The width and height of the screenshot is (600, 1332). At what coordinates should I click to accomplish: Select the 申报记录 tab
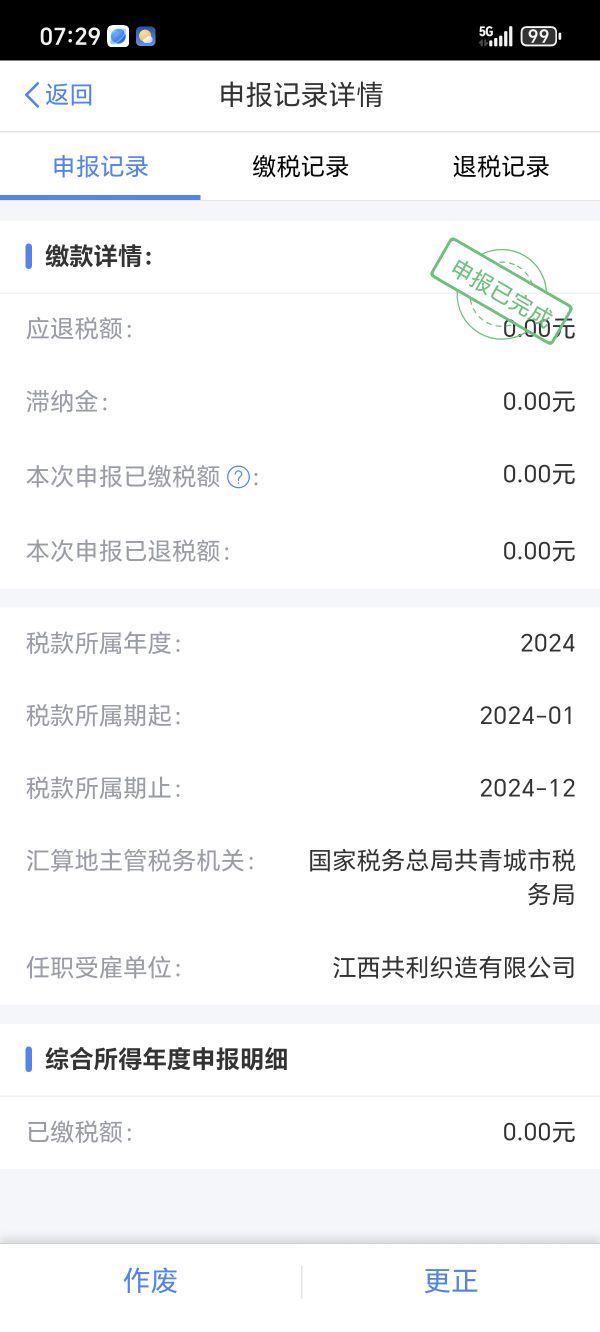100,166
